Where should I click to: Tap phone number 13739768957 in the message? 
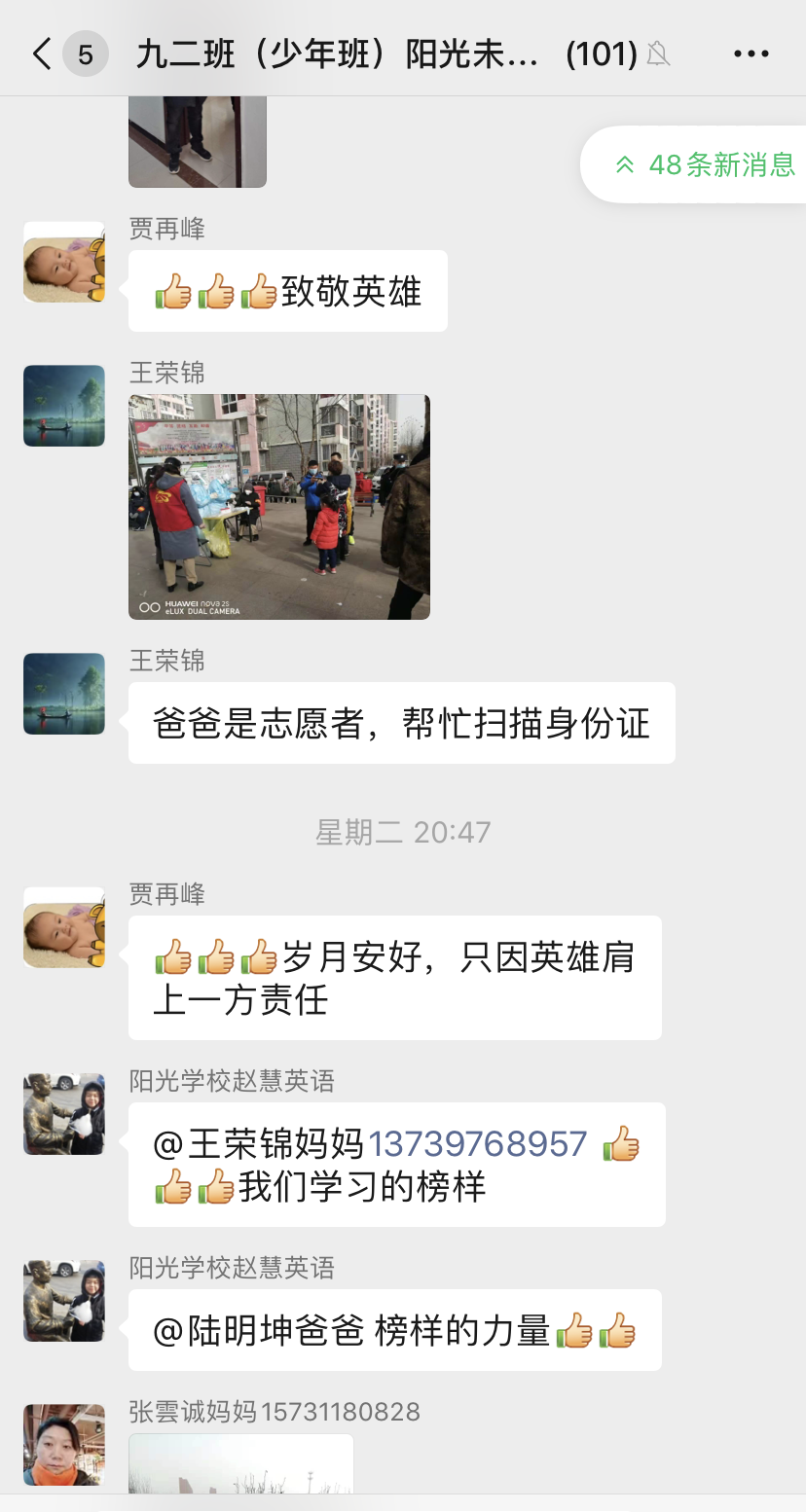point(477,1144)
